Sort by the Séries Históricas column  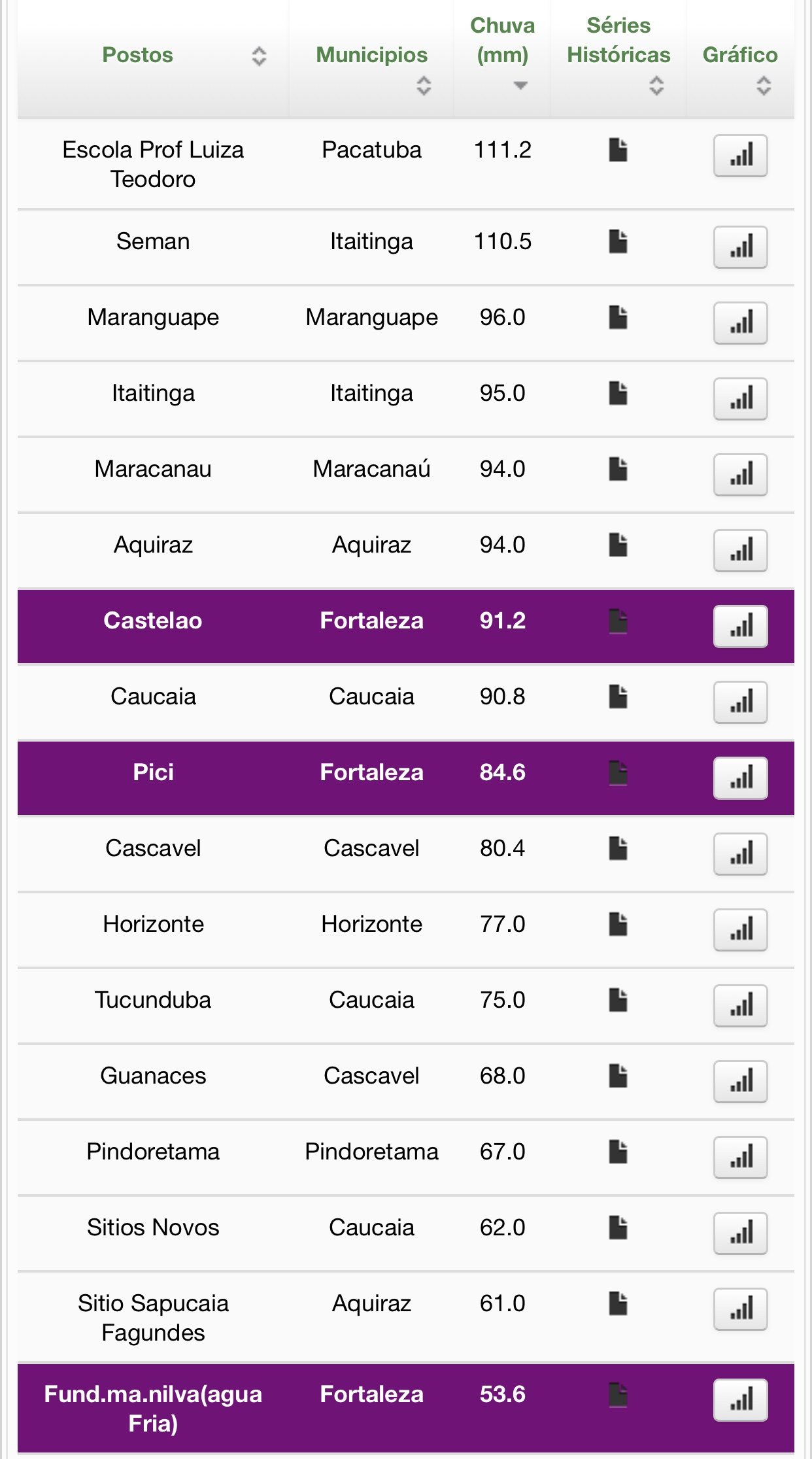click(618, 59)
